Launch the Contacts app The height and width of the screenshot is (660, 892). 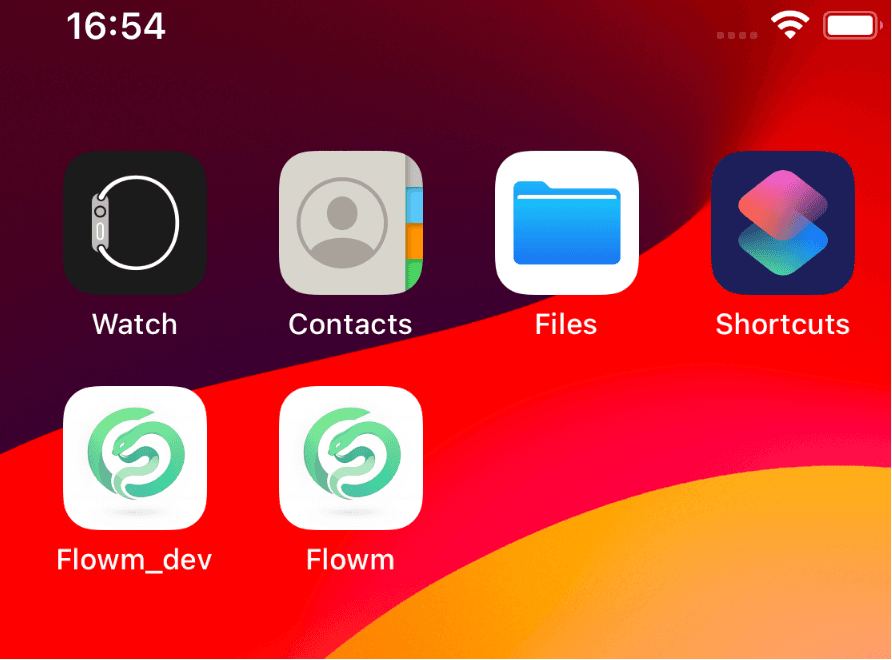pyautogui.click(x=351, y=223)
